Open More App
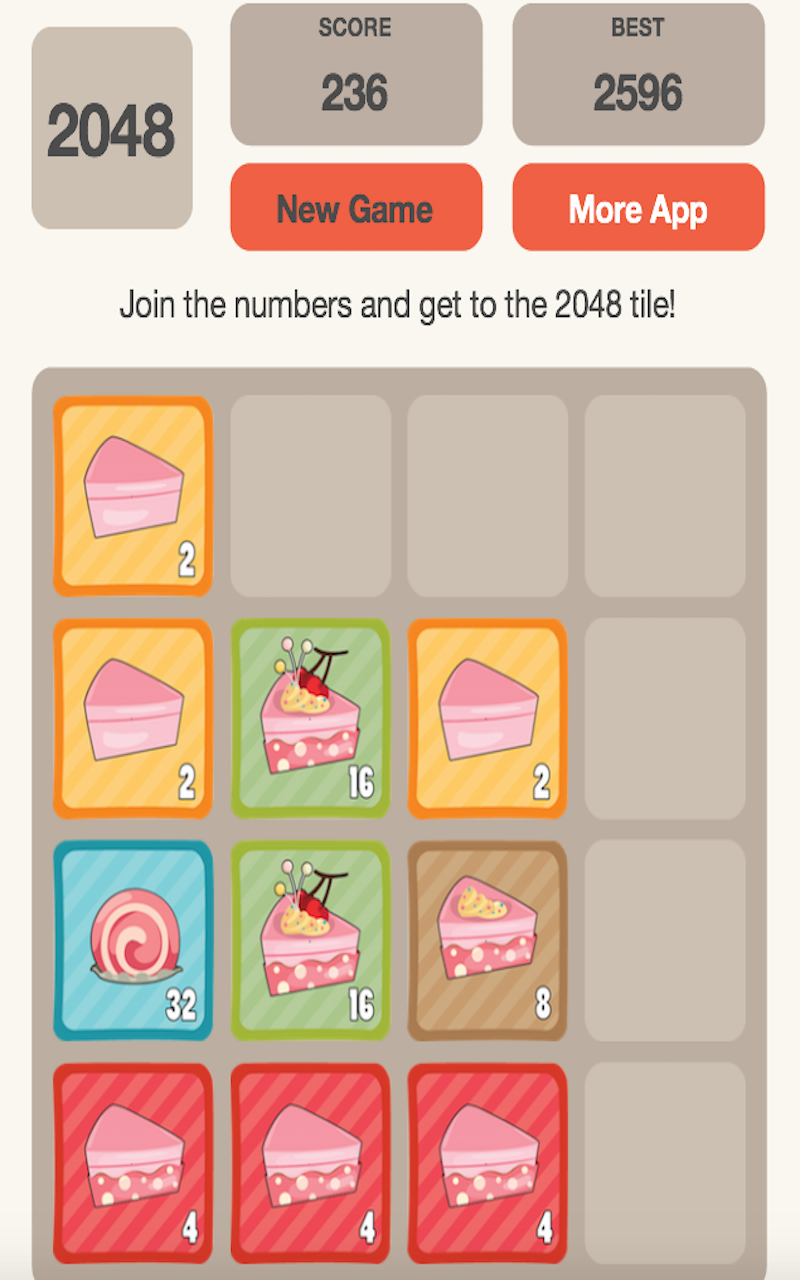Viewport: 800px width, 1280px height. pos(638,207)
